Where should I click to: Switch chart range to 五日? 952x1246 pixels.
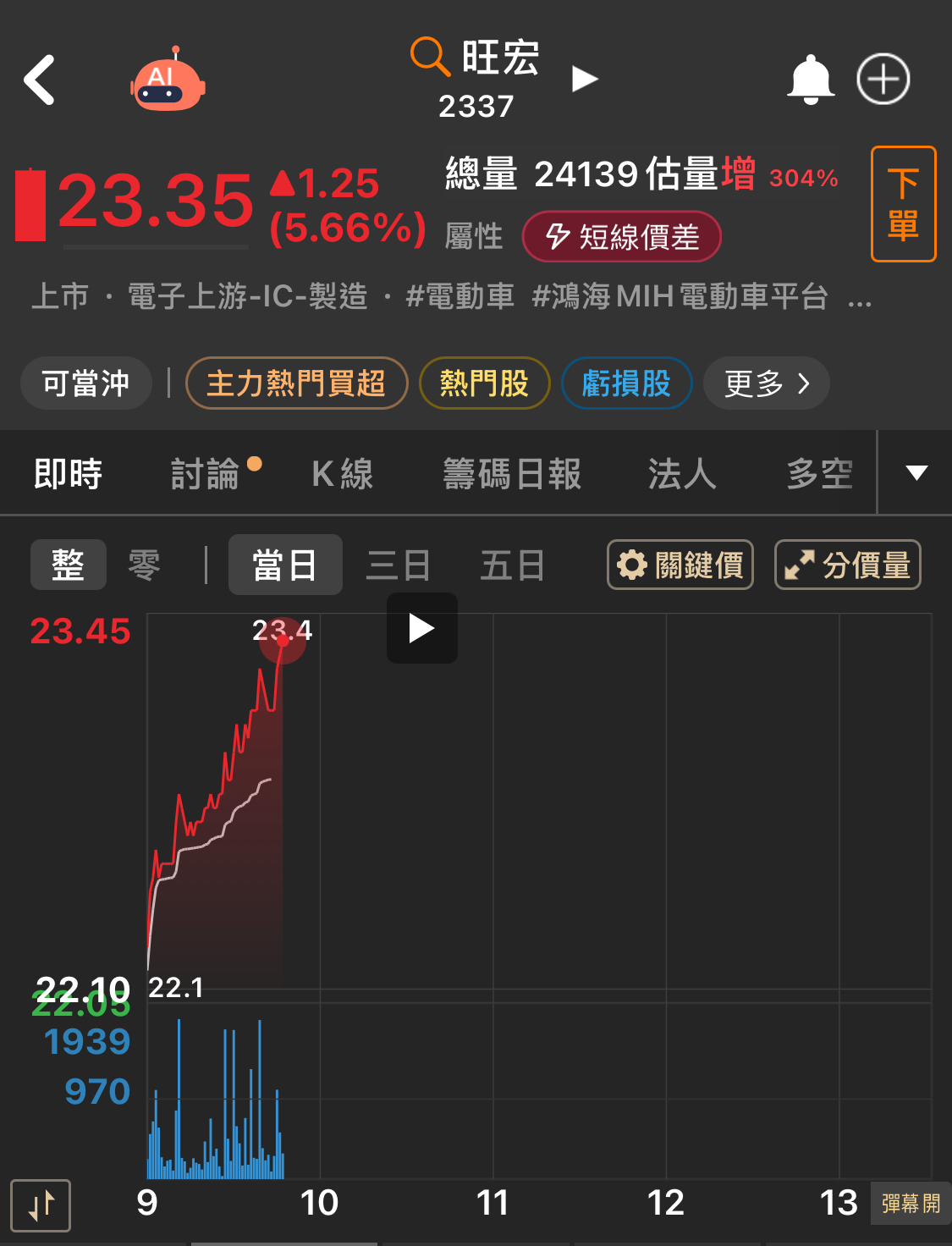512,565
